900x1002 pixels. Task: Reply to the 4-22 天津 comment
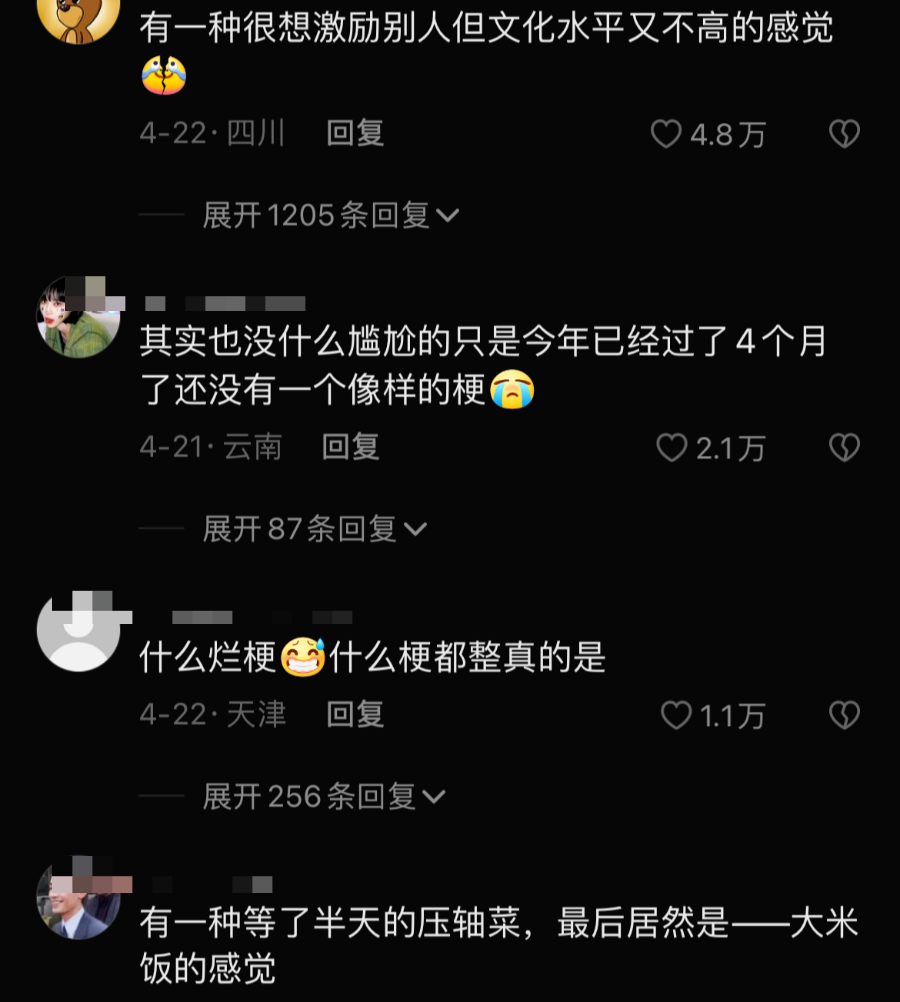[355, 714]
